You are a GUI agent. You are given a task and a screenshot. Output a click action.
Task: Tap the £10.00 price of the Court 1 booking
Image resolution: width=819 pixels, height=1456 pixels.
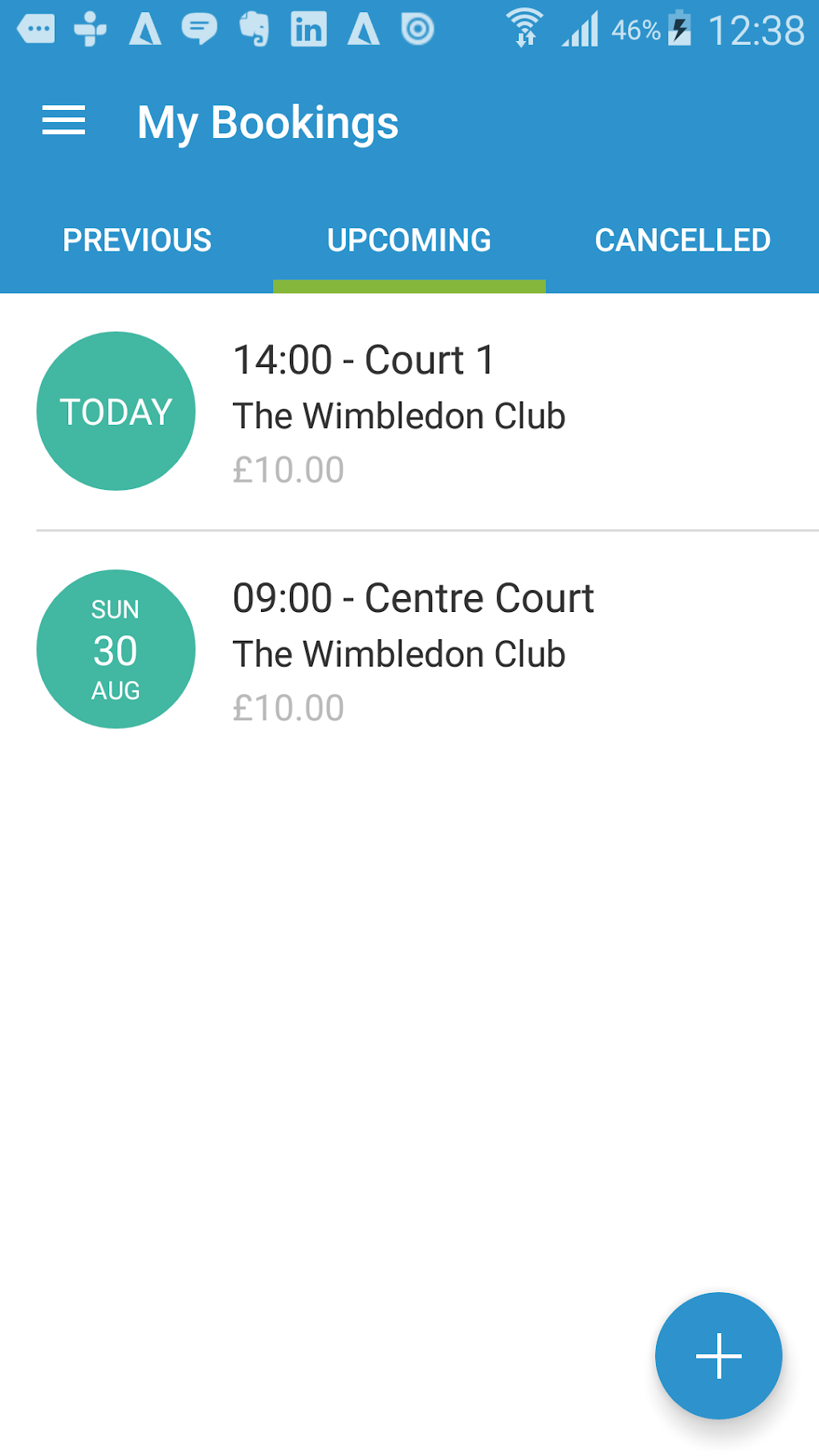(x=289, y=470)
